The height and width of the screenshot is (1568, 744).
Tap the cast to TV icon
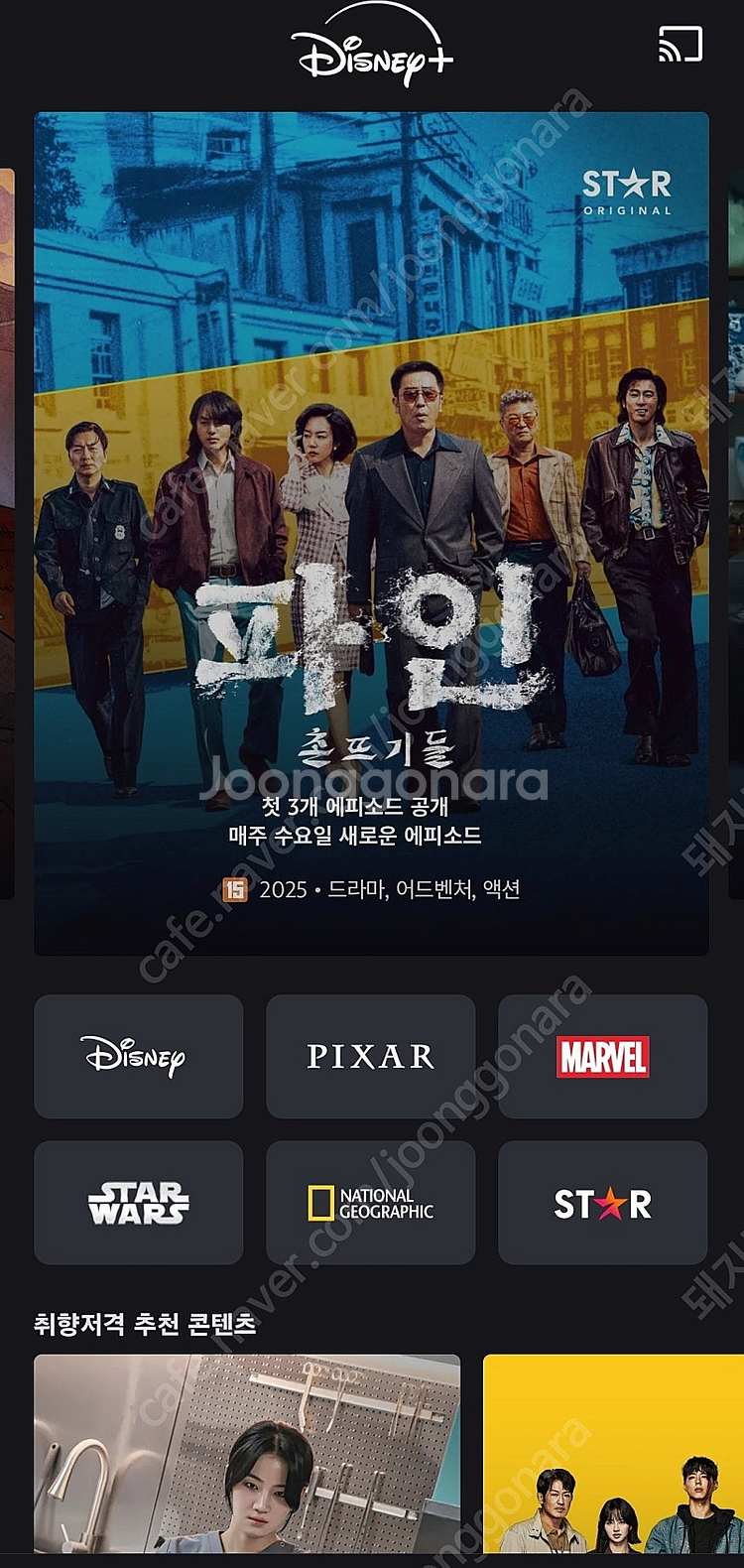coord(681,45)
